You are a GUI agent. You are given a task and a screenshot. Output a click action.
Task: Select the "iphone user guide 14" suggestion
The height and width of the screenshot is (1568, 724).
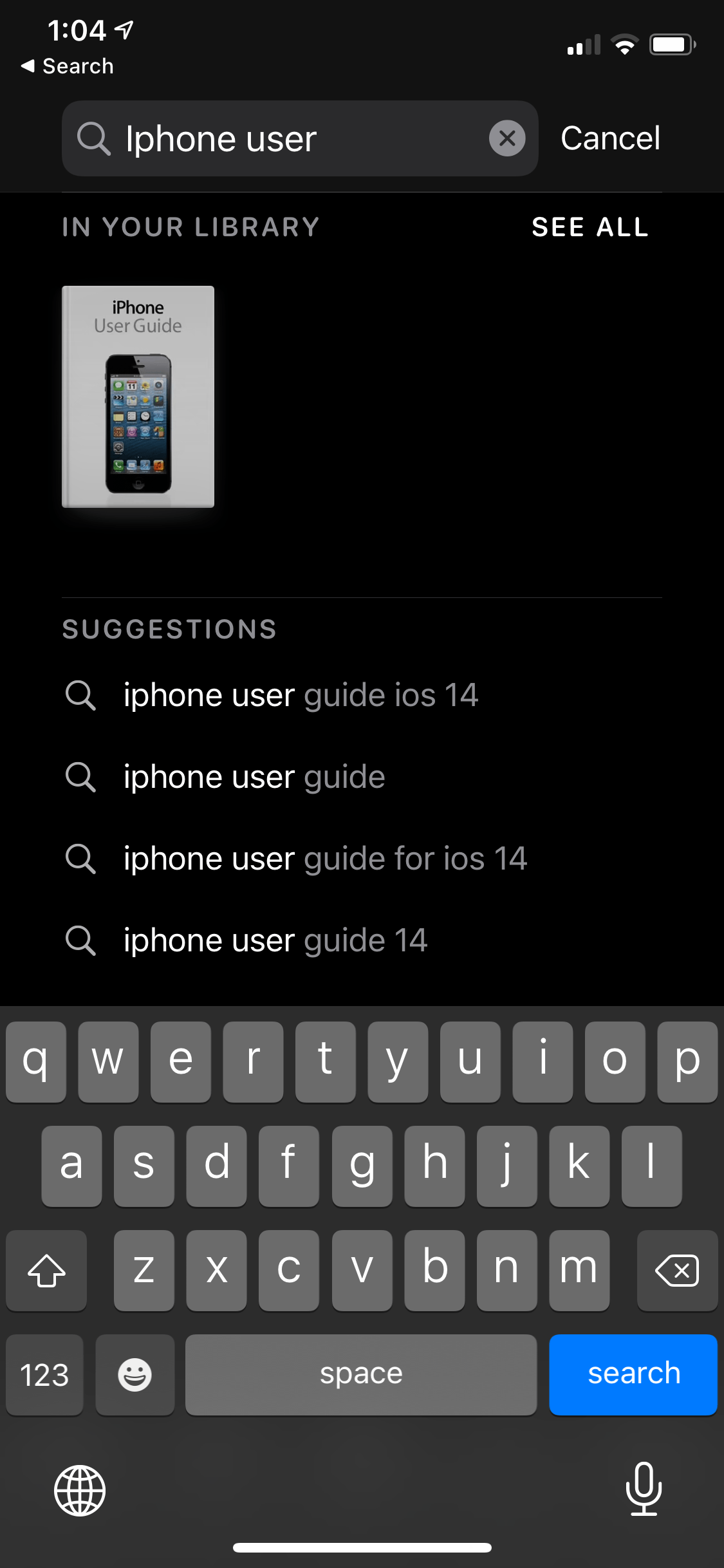click(275, 940)
